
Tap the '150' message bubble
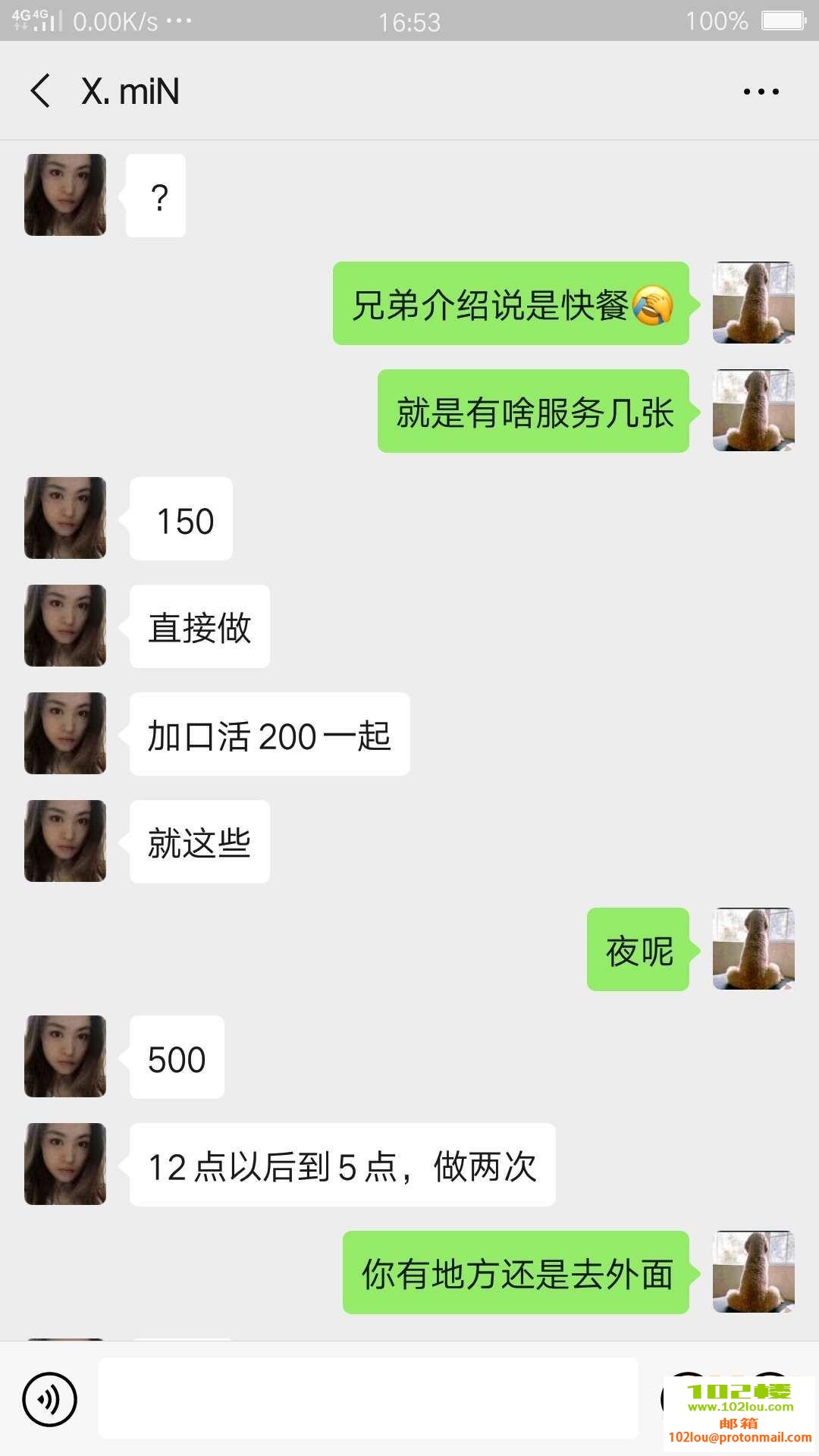(180, 518)
